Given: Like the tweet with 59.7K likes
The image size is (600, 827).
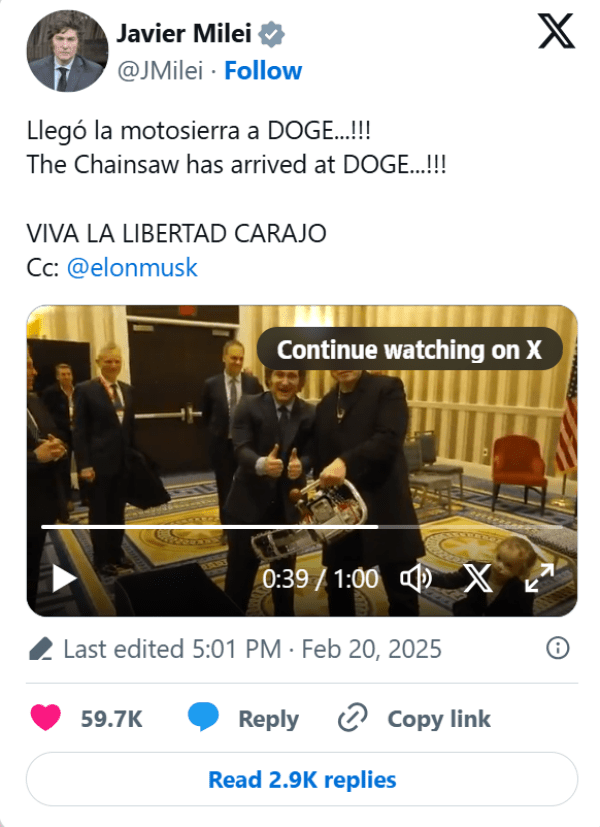Looking at the screenshot, I should (x=48, y=718).
